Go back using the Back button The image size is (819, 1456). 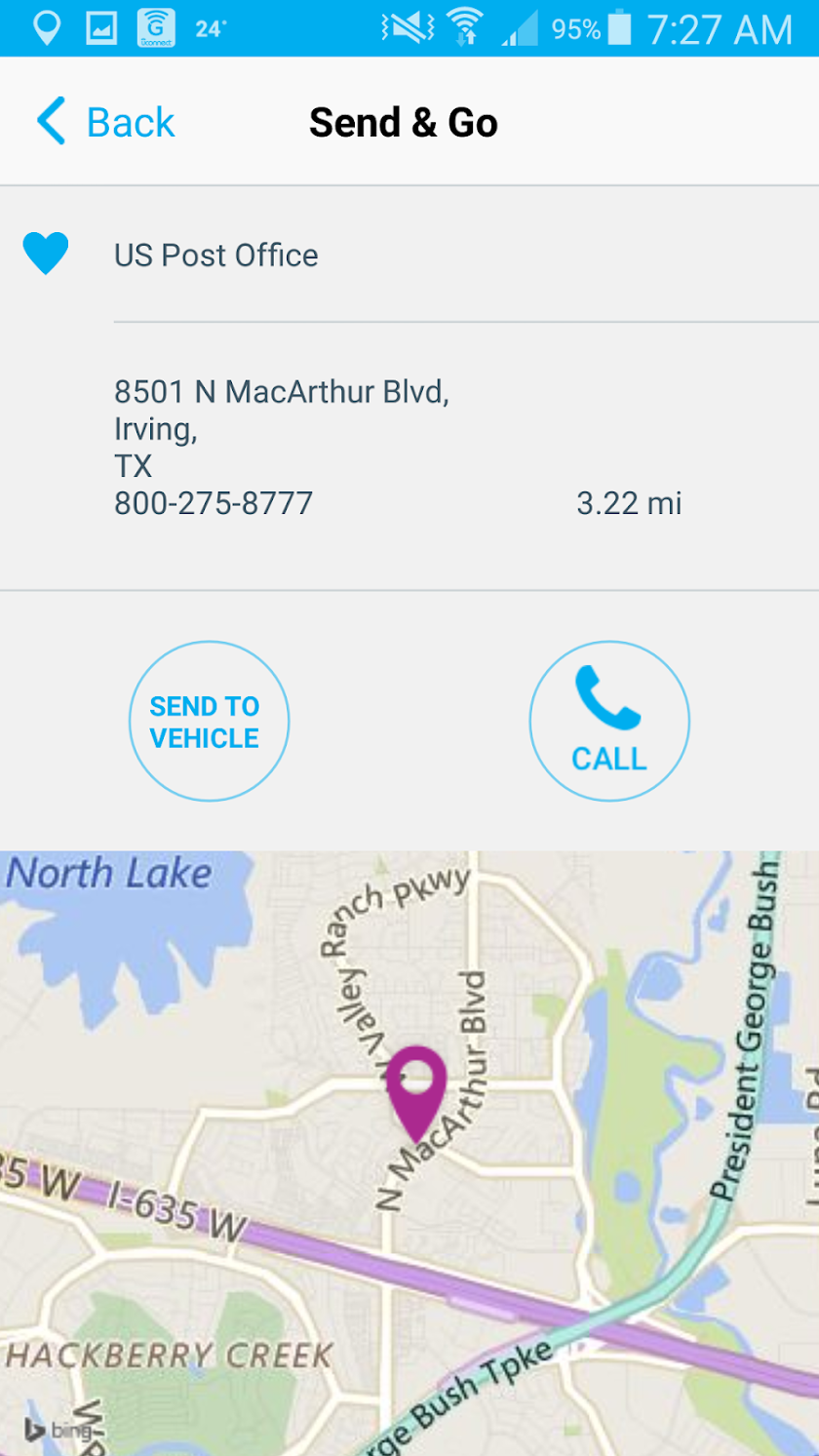(x=105, y=122)
